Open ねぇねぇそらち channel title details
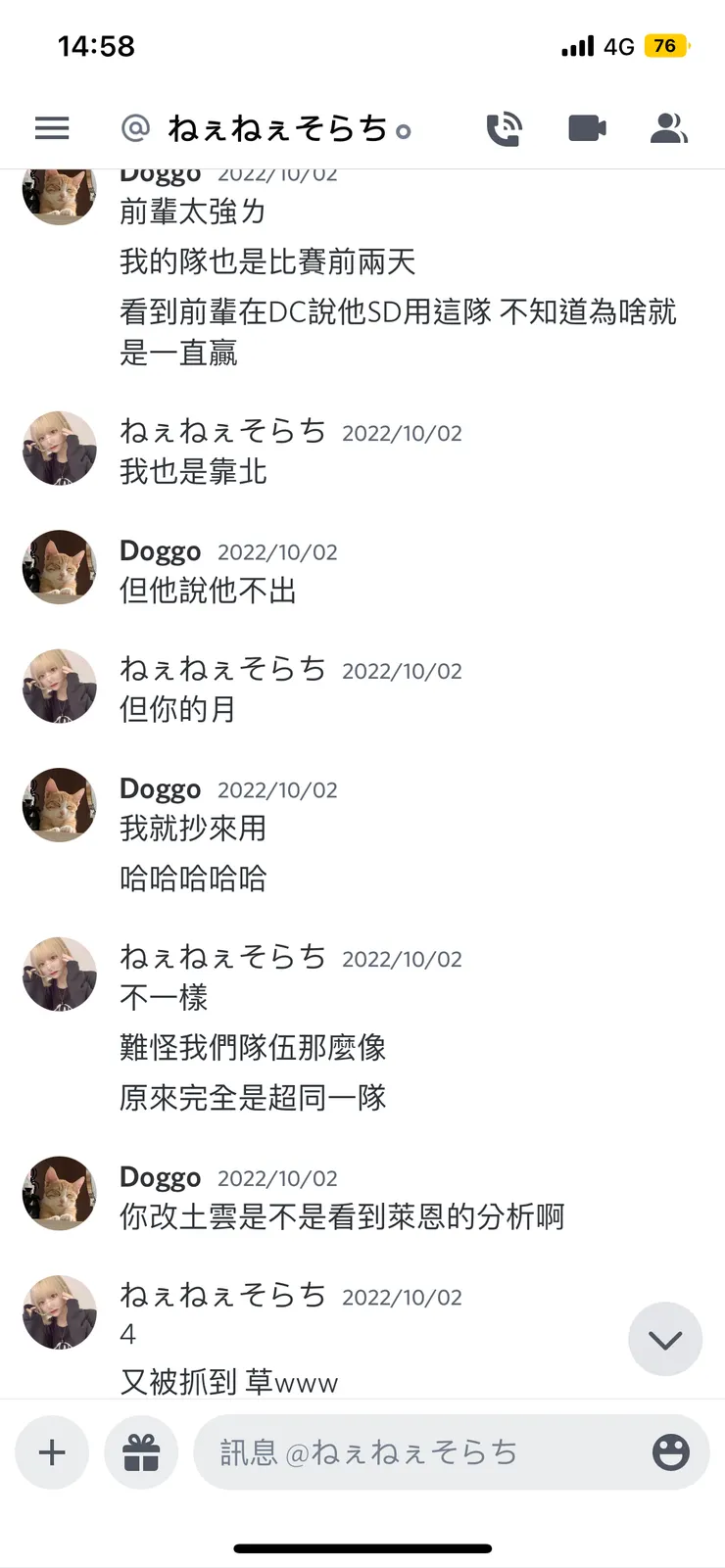 click(277, 128)
